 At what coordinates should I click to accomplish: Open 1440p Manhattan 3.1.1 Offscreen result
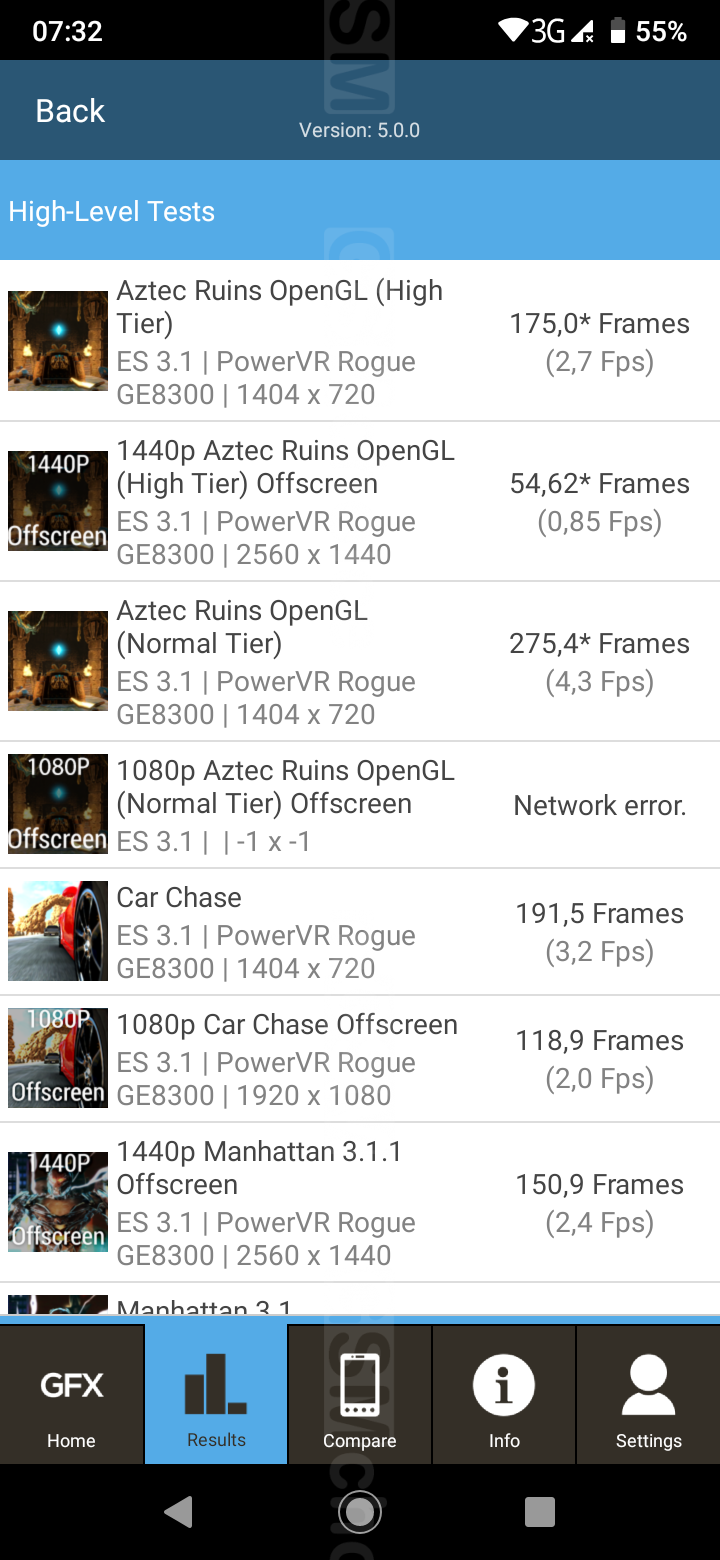pos(360,1202)
